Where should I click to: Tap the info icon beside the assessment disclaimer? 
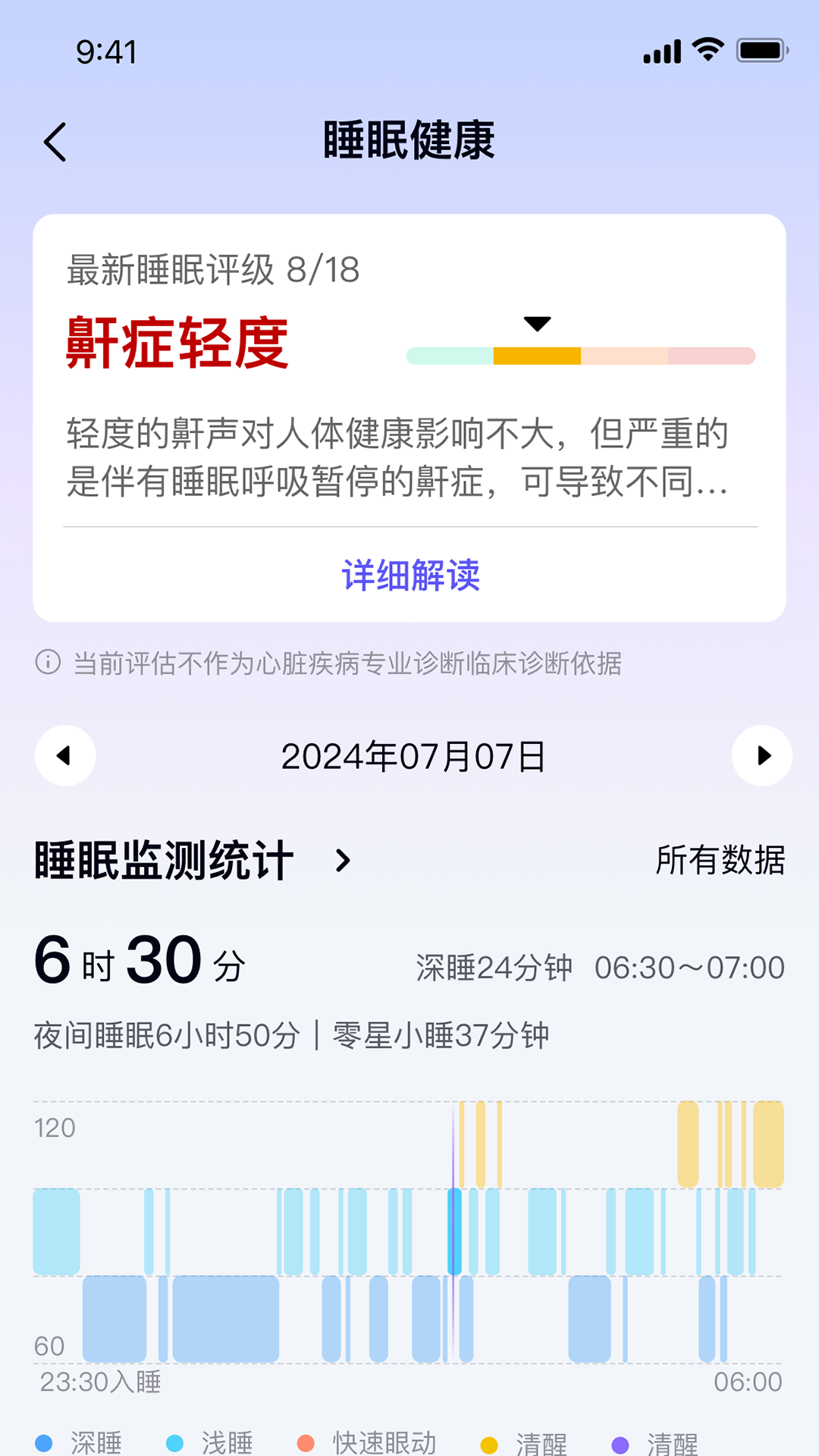coord(47,663)
